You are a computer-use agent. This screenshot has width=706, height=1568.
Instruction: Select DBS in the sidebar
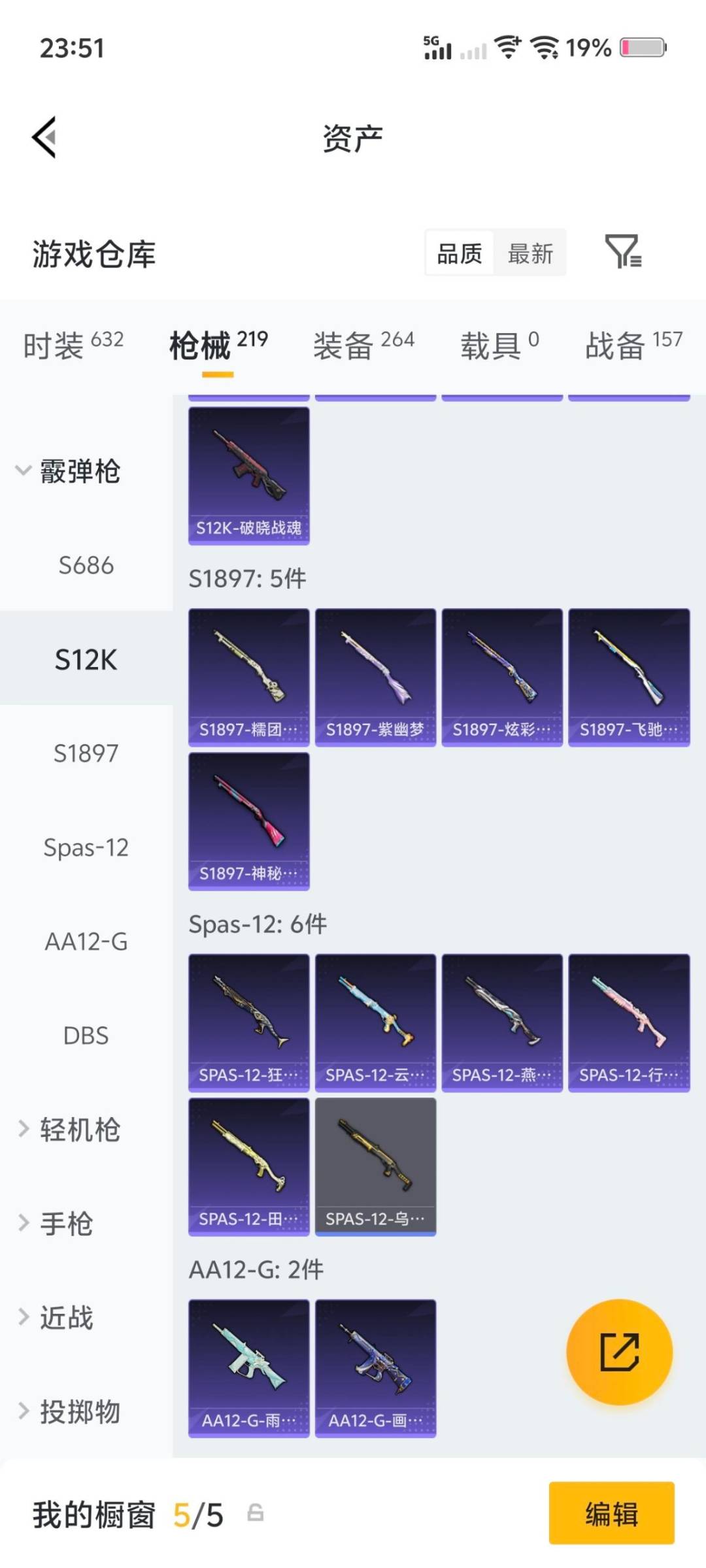86,1036
